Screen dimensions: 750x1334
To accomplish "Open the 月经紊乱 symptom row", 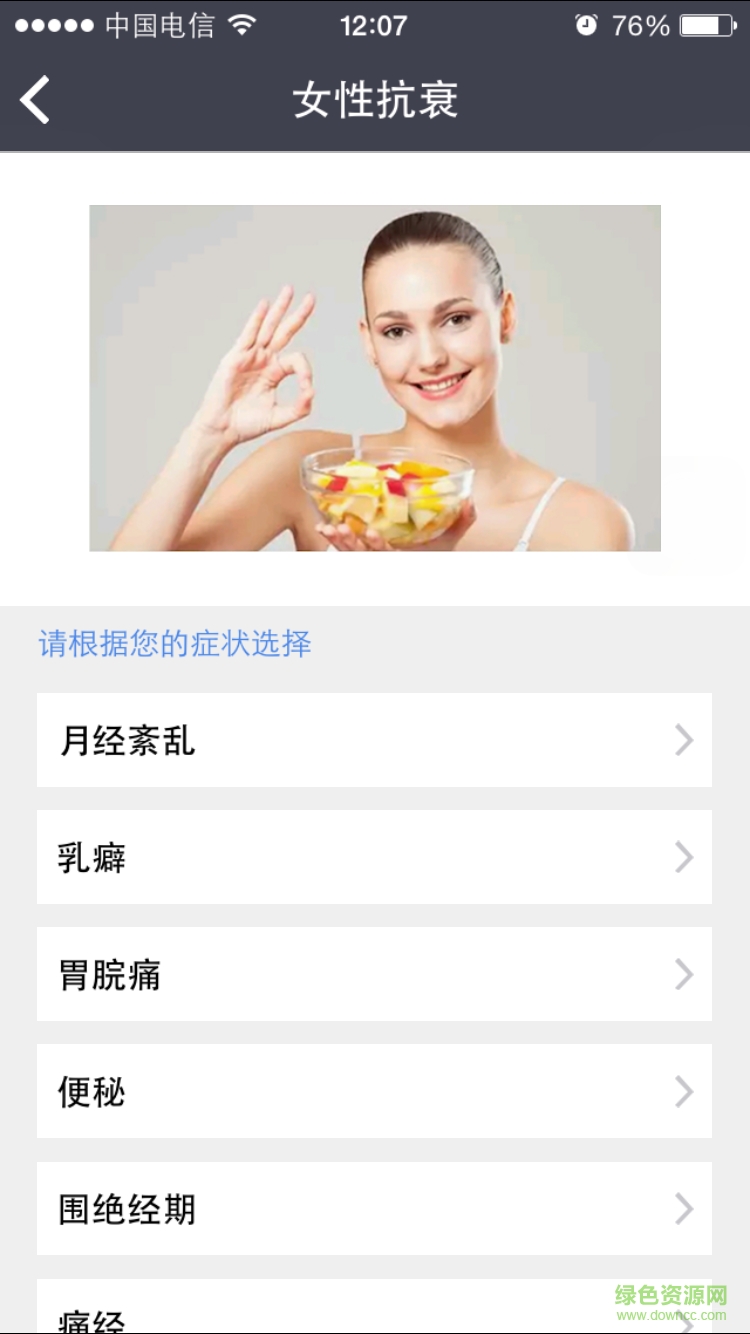I will pyautogui.click(x=374, y=740).
